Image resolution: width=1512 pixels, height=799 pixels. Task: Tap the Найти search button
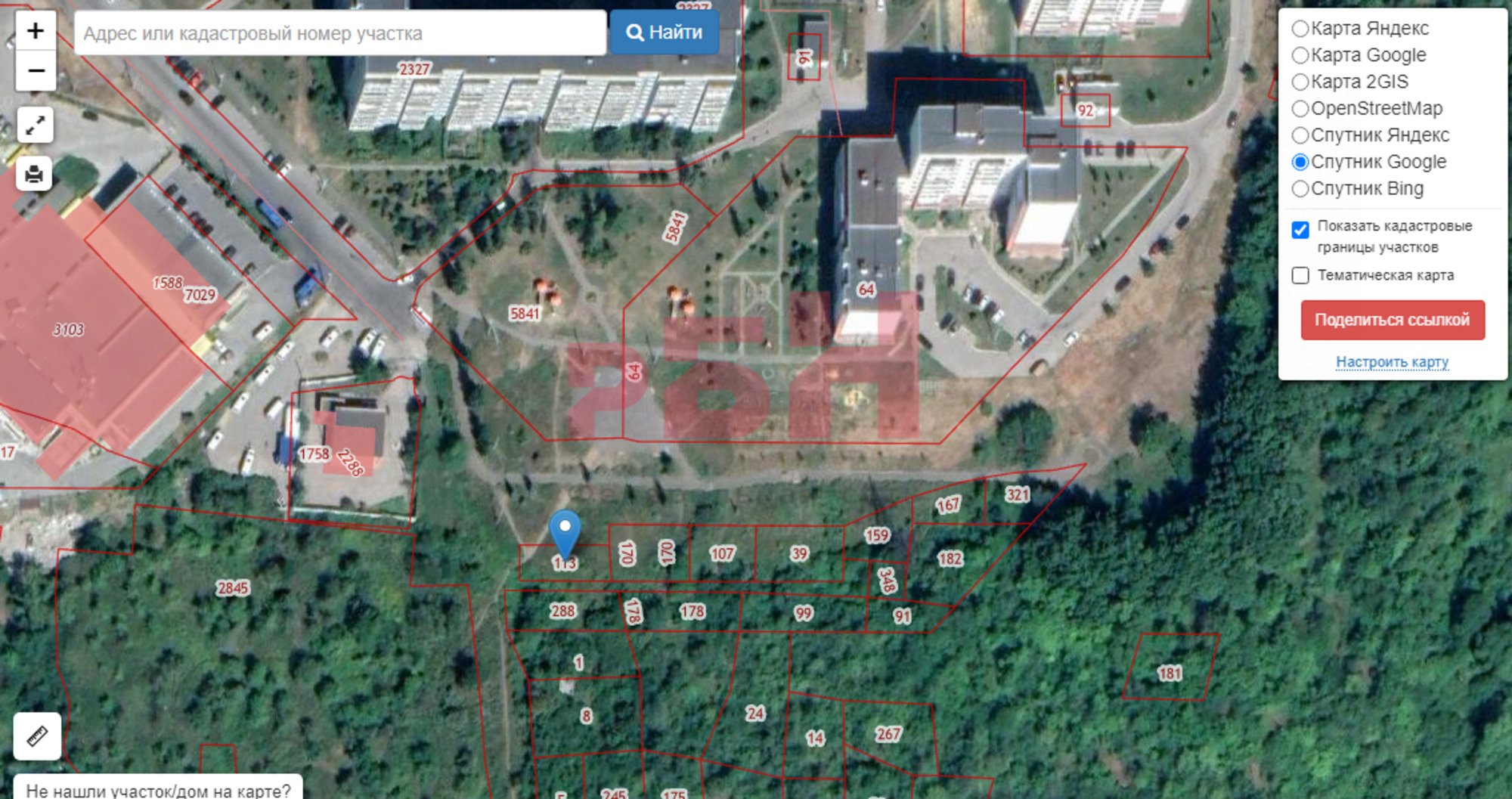click(x=665, y=33)
